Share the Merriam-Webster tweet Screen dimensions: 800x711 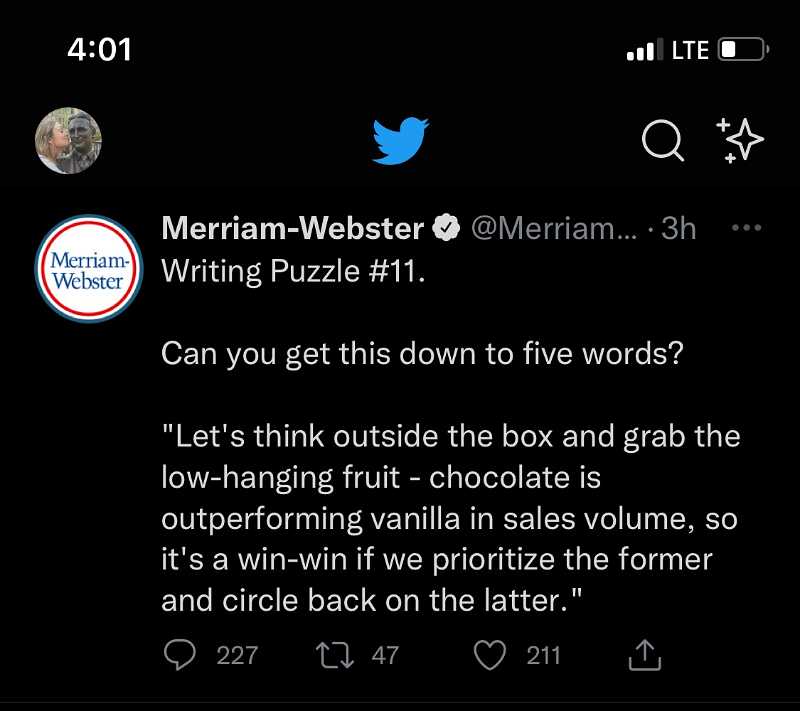coord(645,655)
